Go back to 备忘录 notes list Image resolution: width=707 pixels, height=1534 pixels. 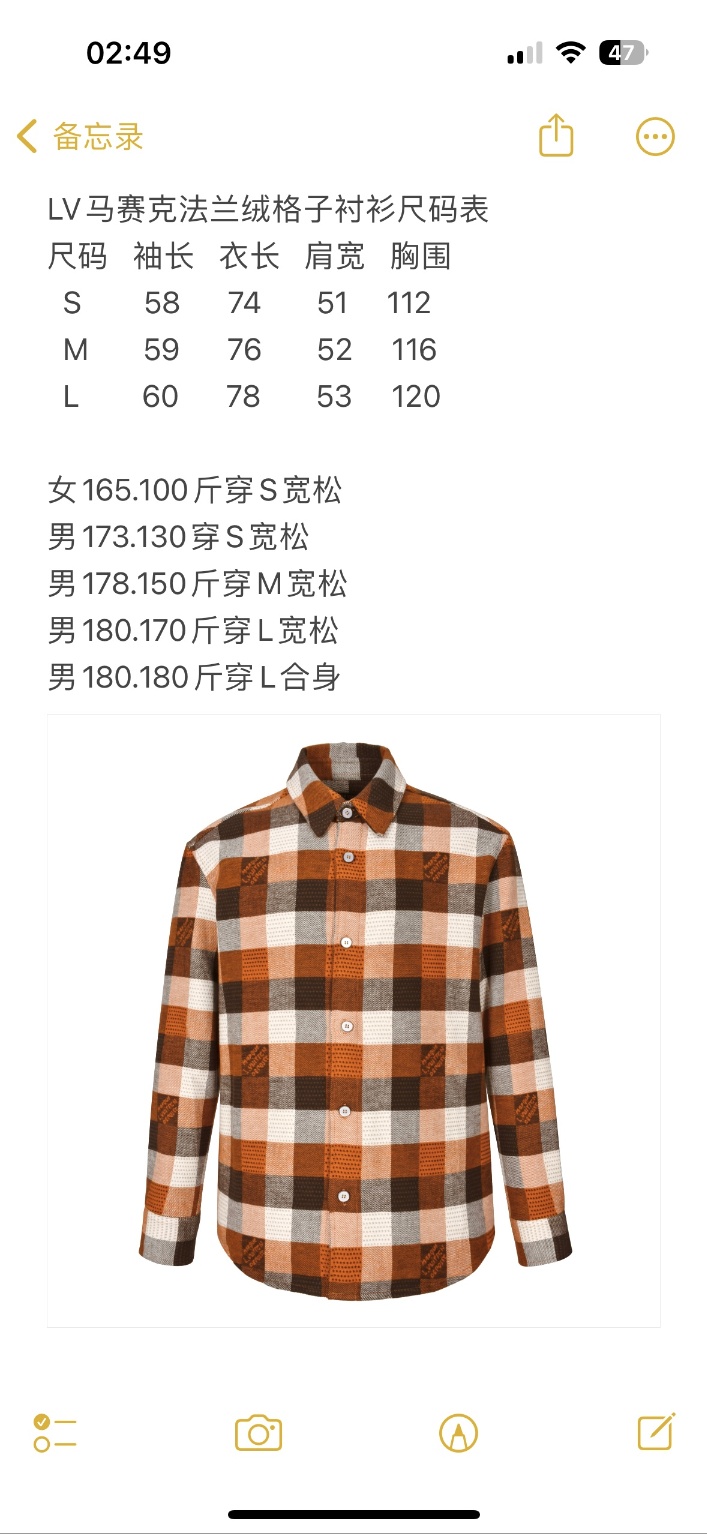[x=80, y=137]
